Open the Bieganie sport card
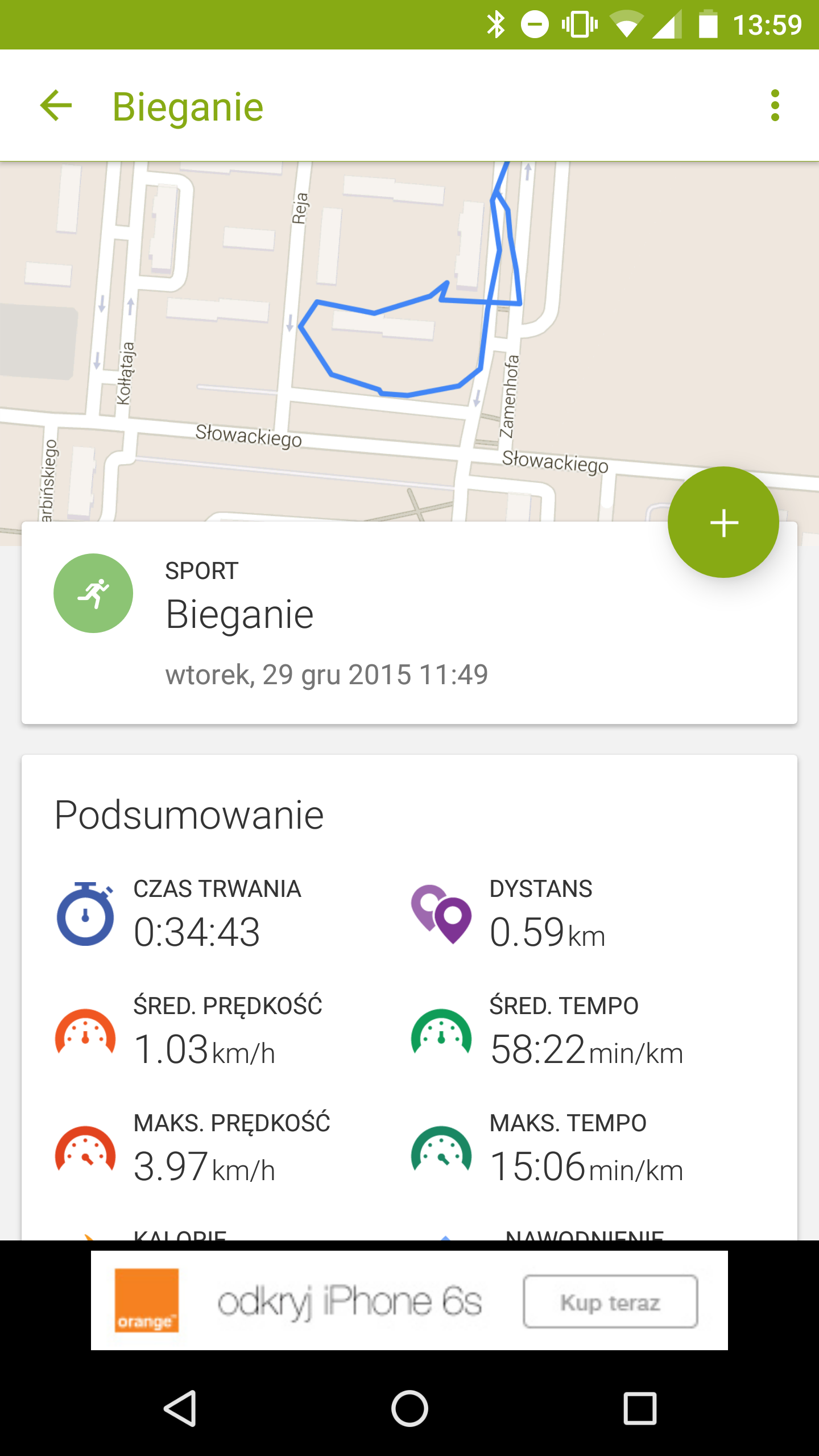Viewport: 819px width, 1456px height. click(x=409, y=622)
